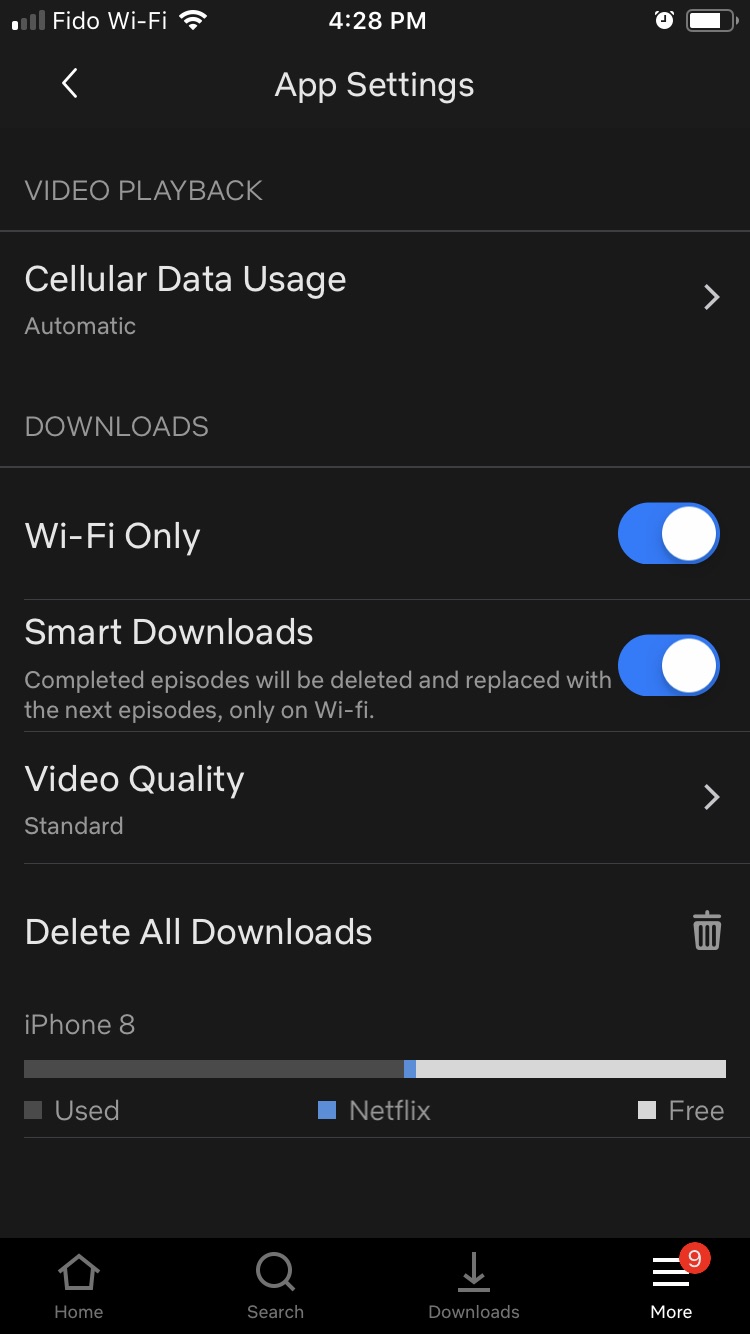
Task: Go back from App Settings
Action: click(70, 84)
